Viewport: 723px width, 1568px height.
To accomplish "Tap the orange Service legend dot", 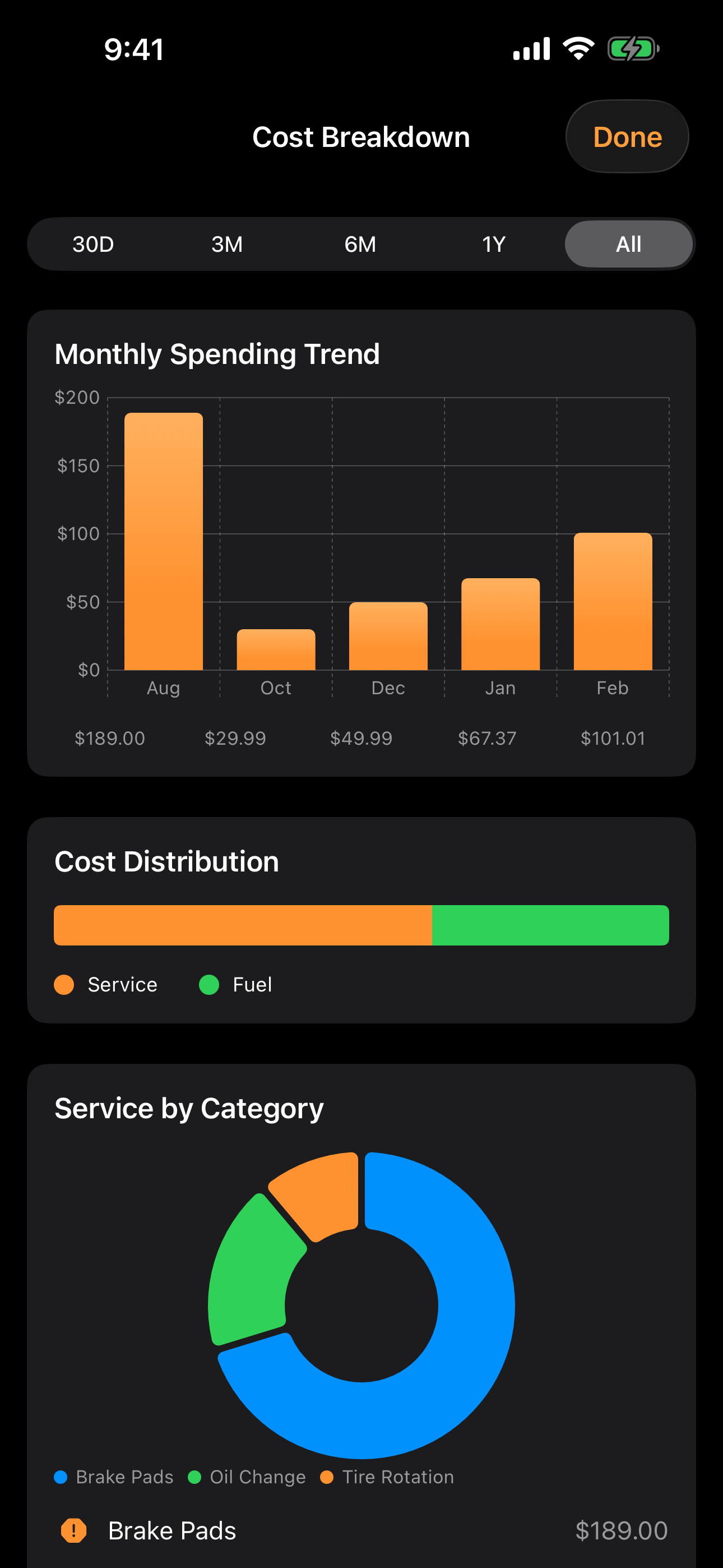I will click(64, 984).
